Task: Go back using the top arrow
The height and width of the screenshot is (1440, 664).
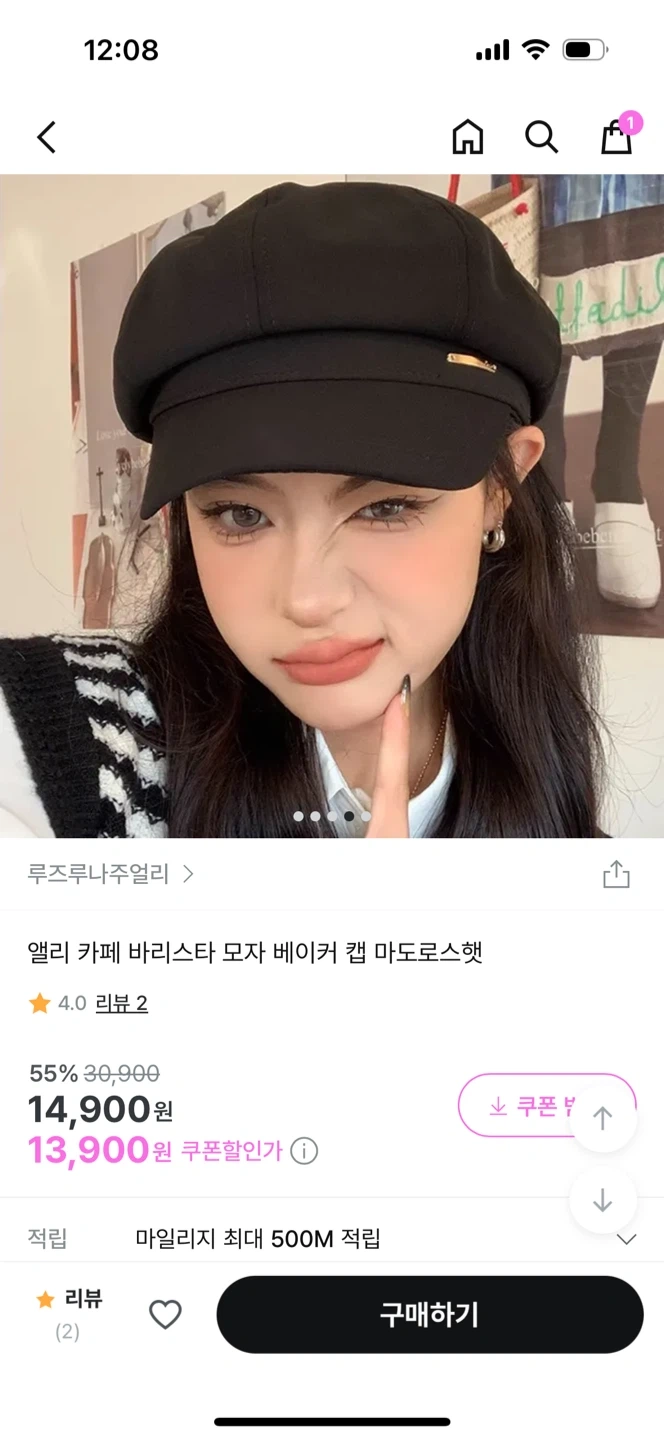Action: [46, 137]
